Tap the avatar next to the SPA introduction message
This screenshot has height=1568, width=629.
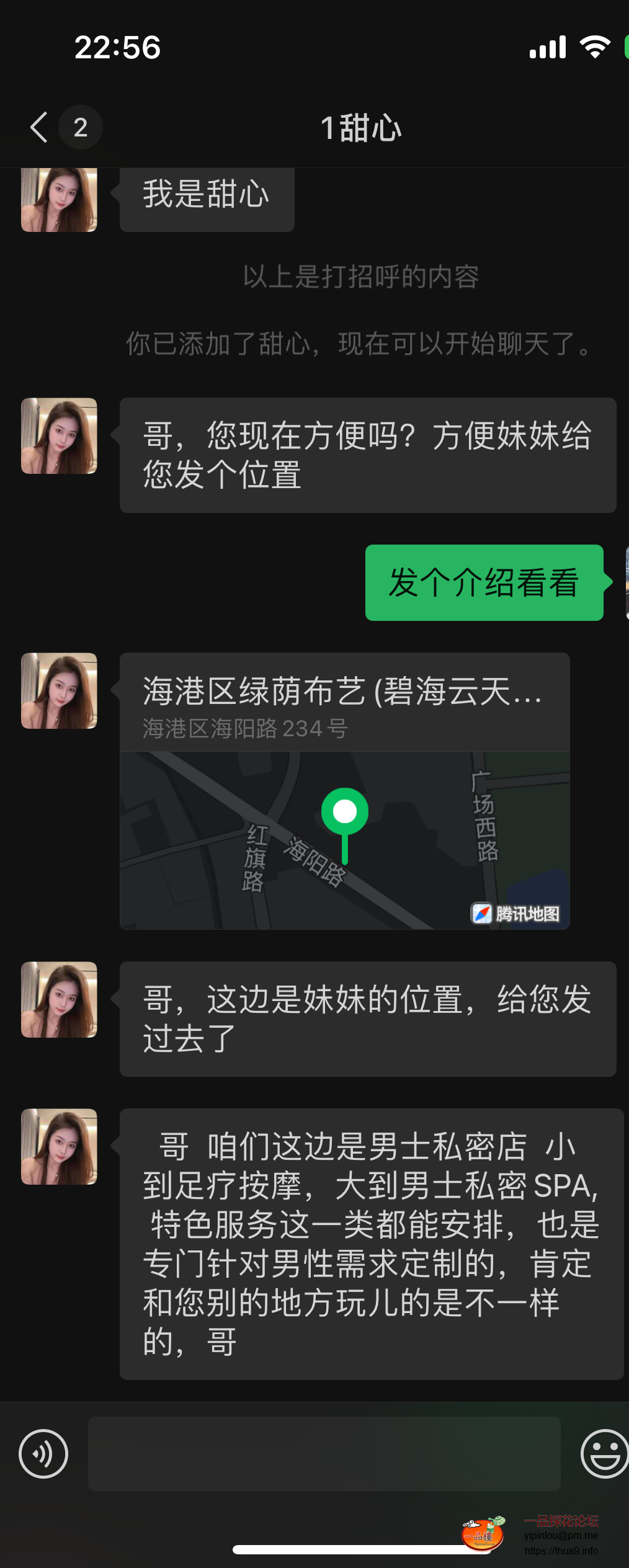[59, 1147]
